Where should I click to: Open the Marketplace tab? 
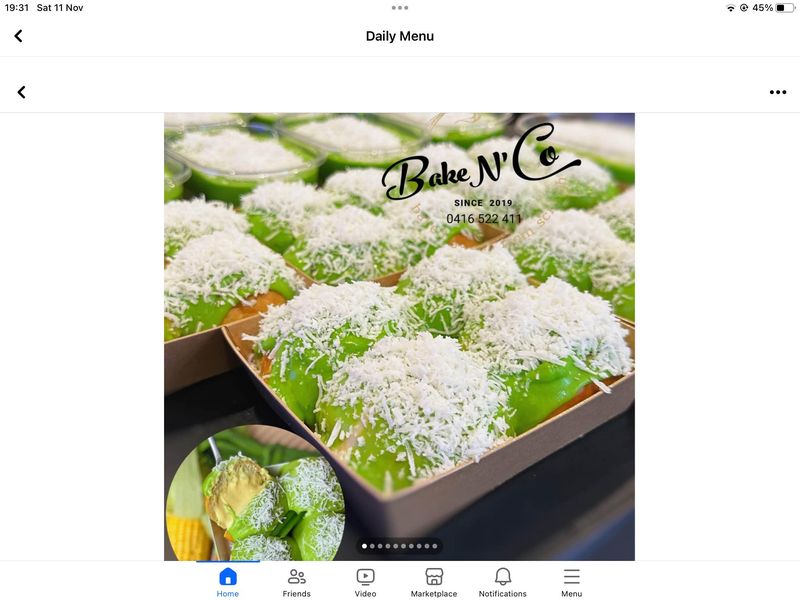coord(434,582)
